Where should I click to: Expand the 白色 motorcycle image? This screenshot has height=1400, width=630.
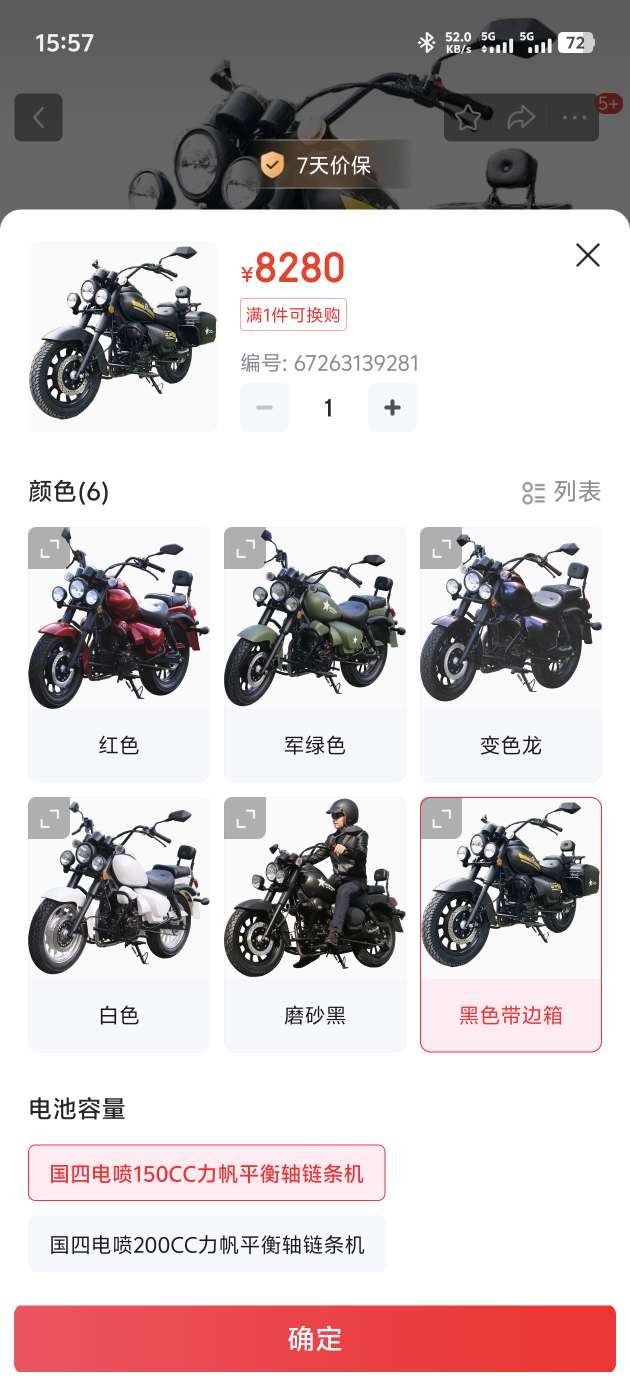[x=49, y=818]
